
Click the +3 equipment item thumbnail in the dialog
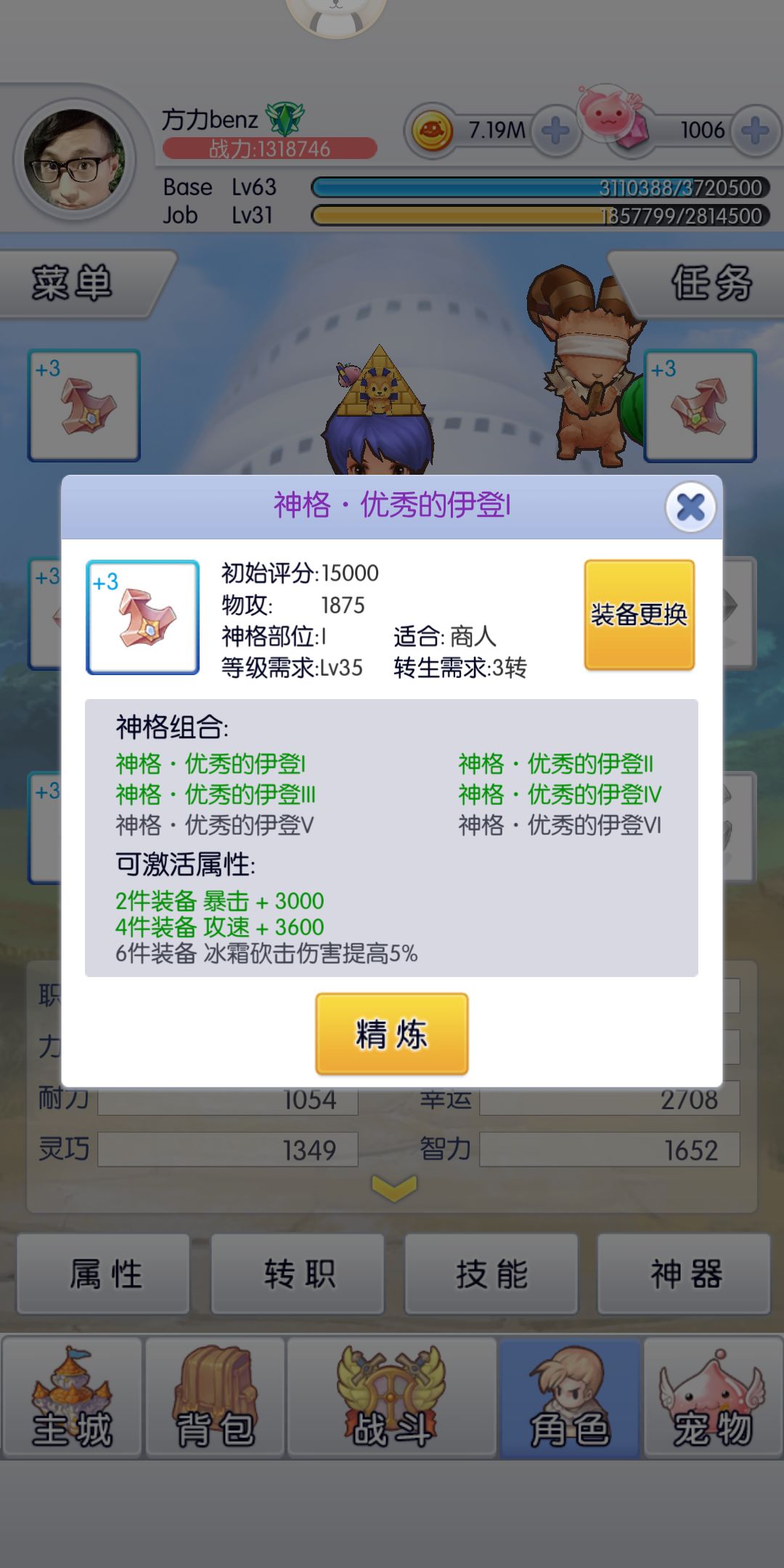(142, 616)
